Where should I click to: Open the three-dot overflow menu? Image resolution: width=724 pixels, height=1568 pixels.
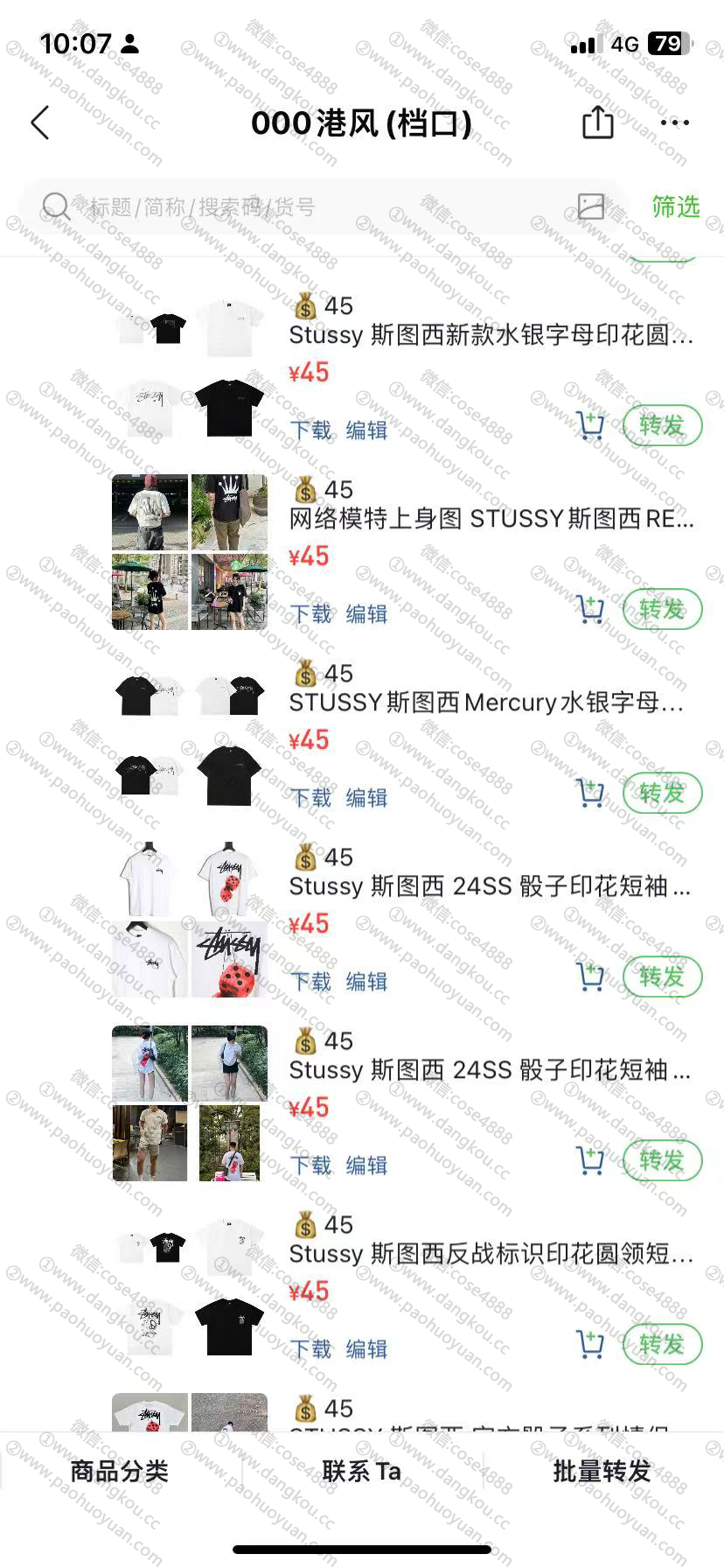(675, 122)
